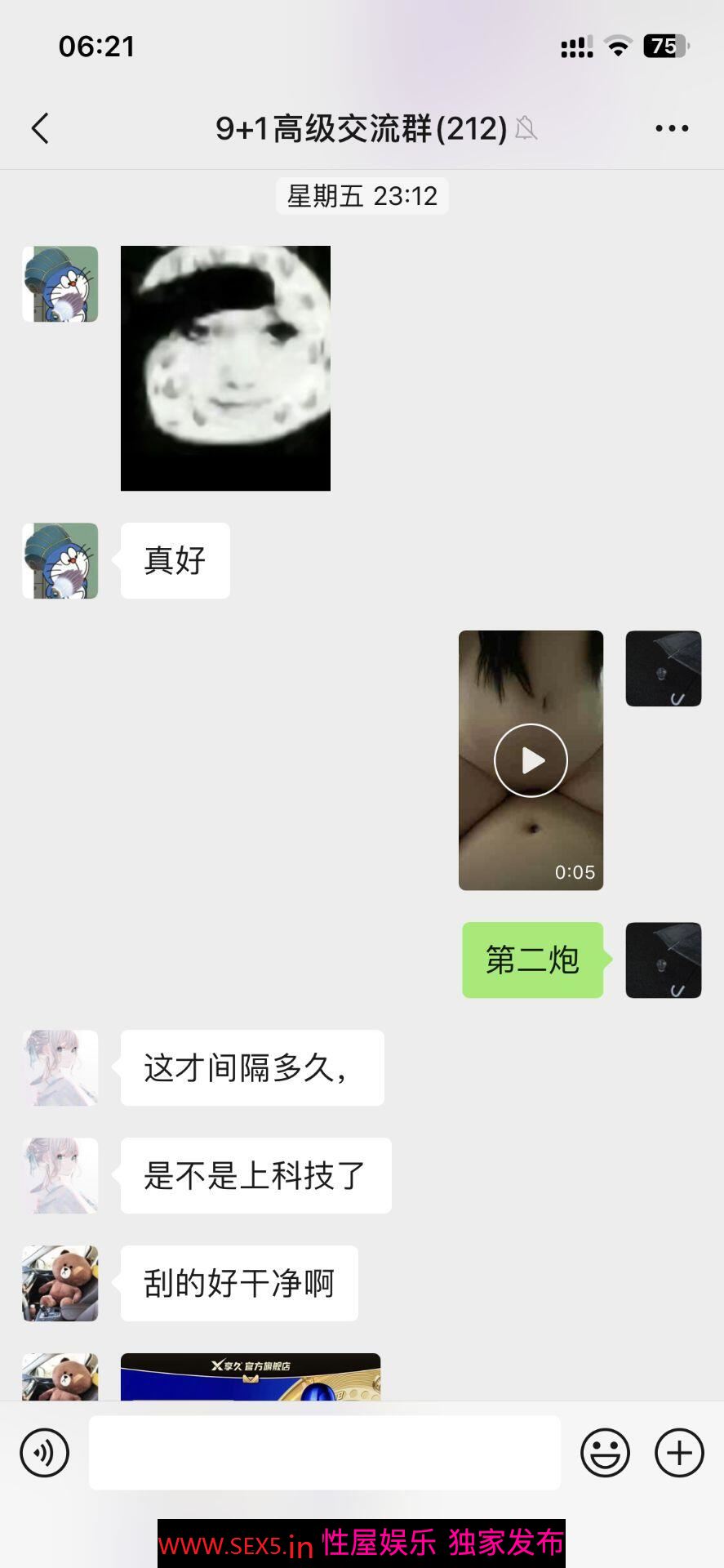Screen dimensions: 724x1568
Task: Switch to voice message input
Action: [x=44, y=1453]
